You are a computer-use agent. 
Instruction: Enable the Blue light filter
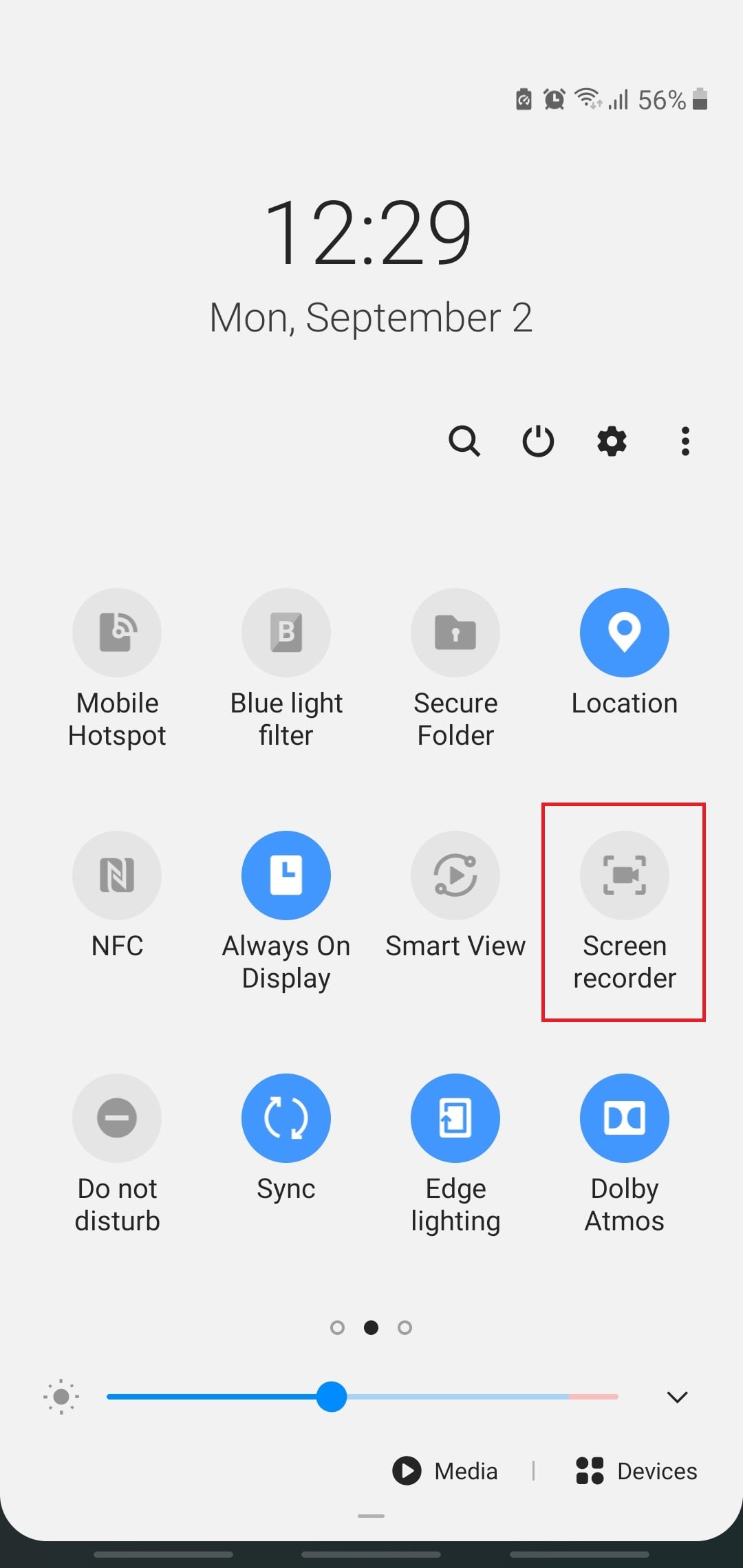[286, 633]
